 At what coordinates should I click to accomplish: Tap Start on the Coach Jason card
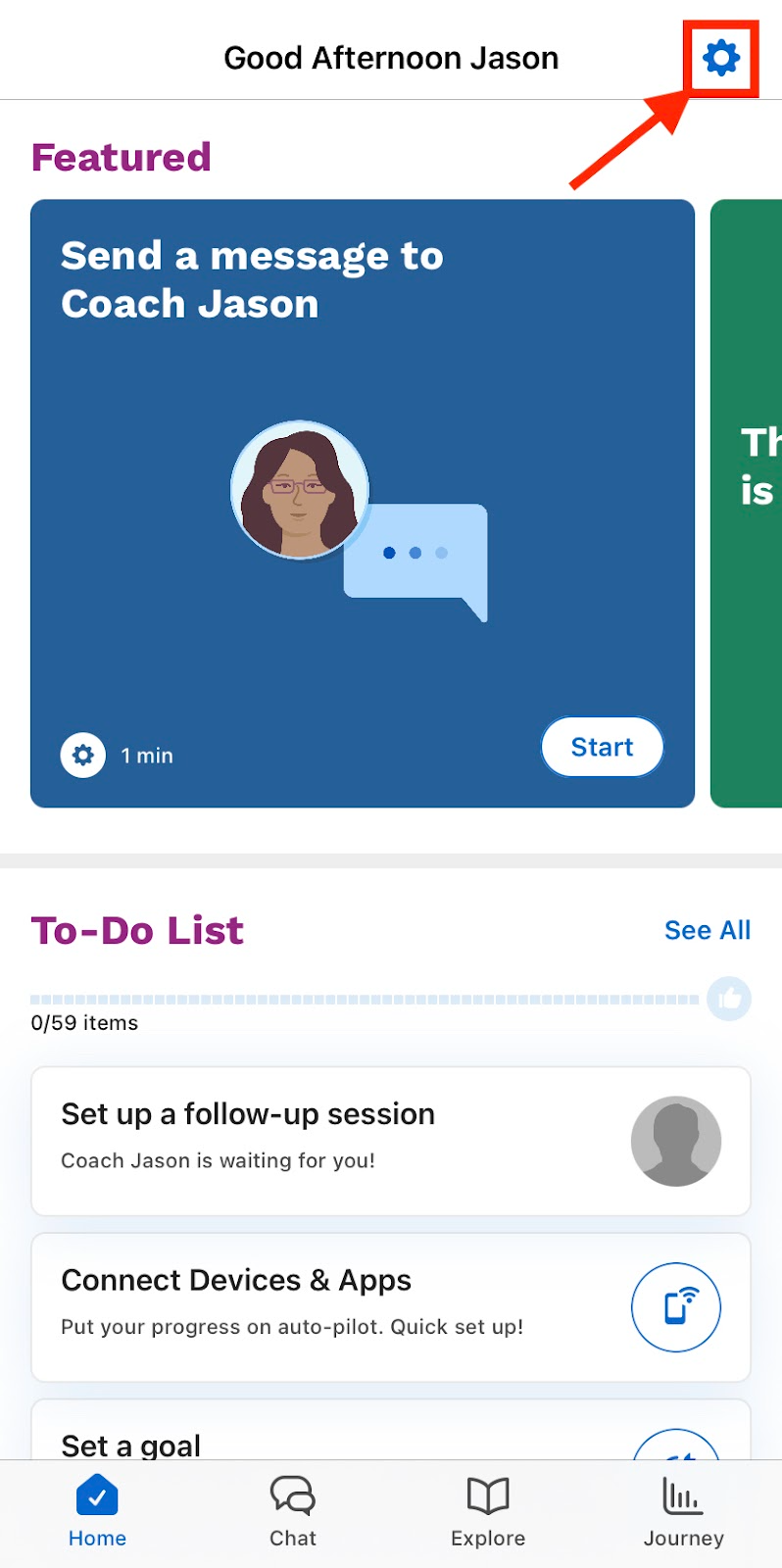tap(602, 747)
